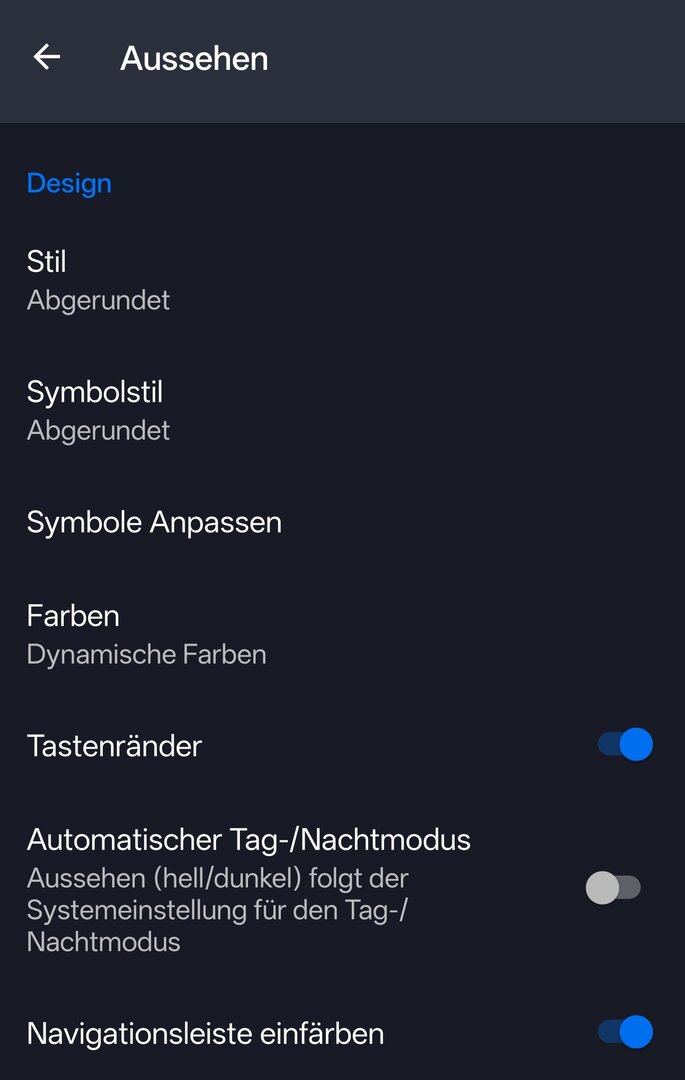The image size is (685, 1080).
Task: Enable Automatischer Tag-/Nachtmodus
Action: pyautogui.click(x=613, y=888)
